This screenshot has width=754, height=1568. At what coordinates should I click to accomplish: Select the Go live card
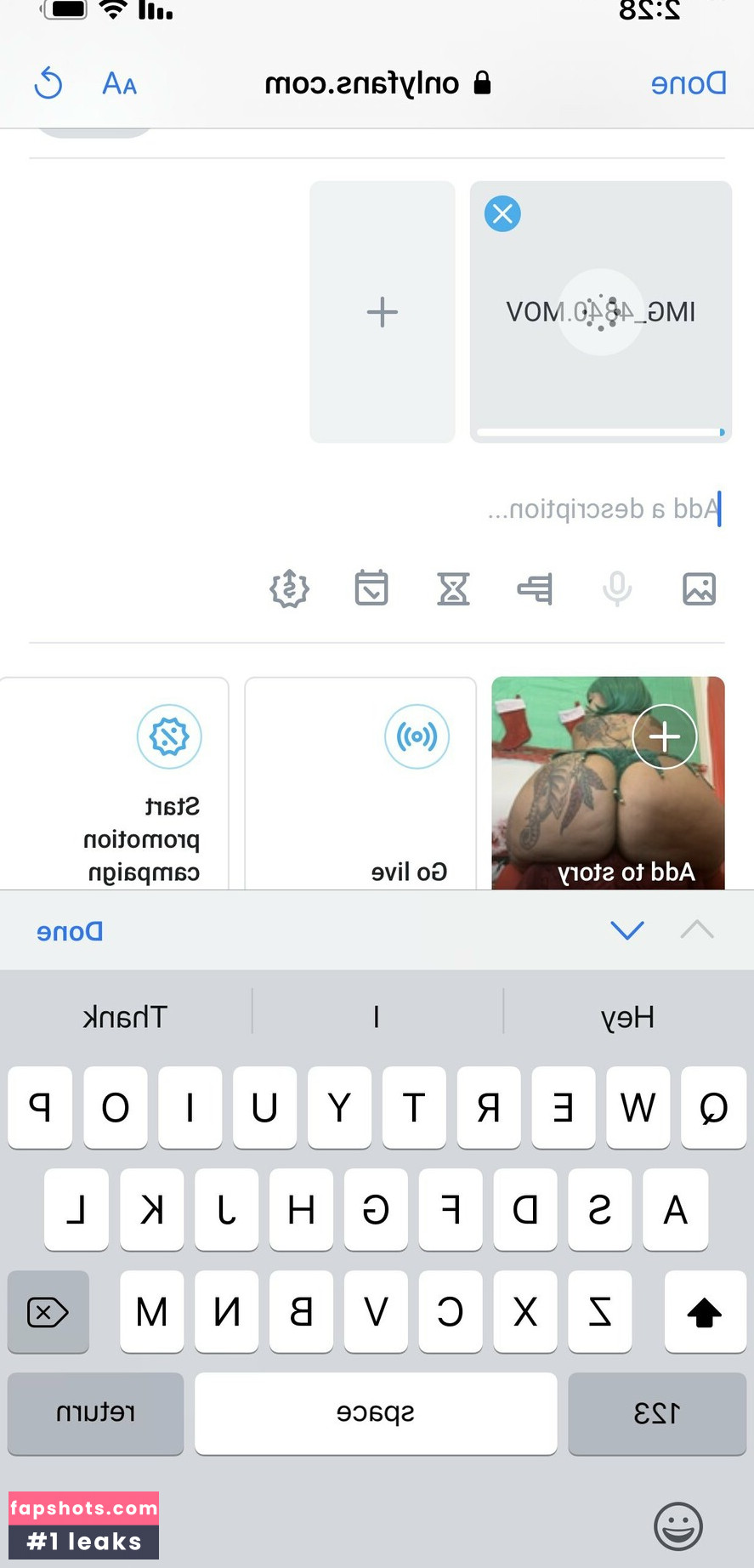tap(360, 783)
